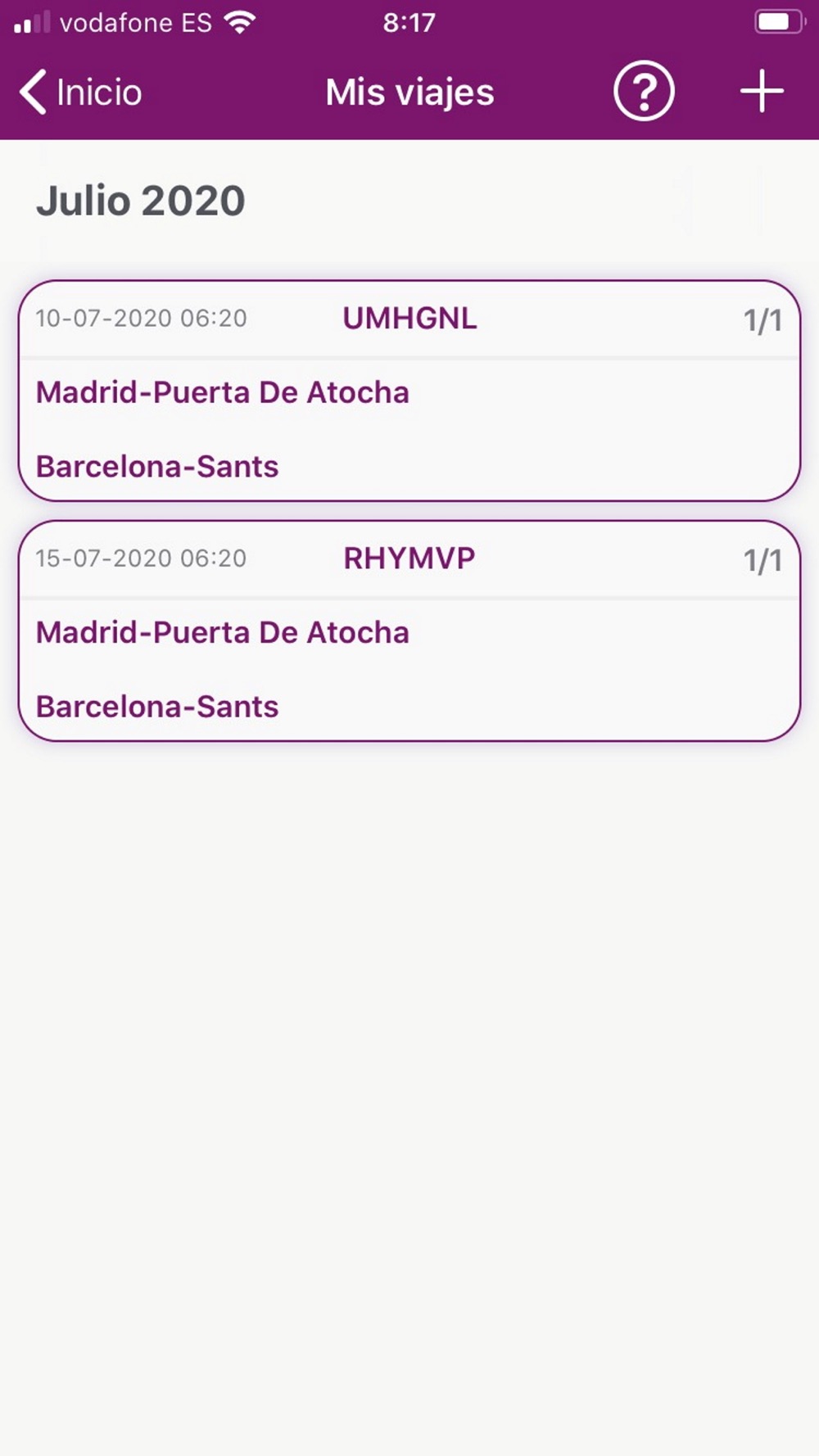Open the RHYMVP trip on 15-07-2020
This screenshot has width=819, height=1456.
click(409, 631)
